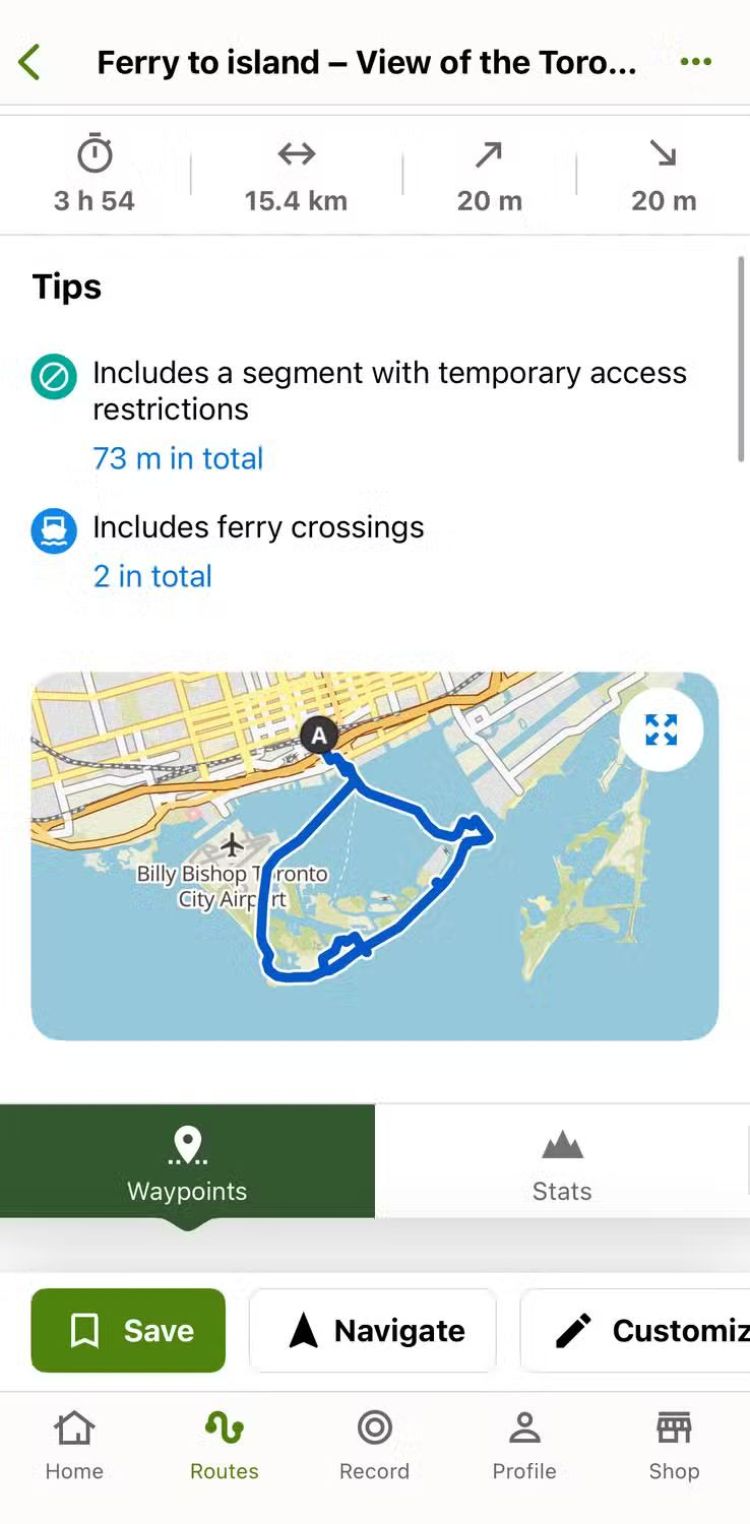
Task: Open the Profile tab
Action: coord(524,1445)
